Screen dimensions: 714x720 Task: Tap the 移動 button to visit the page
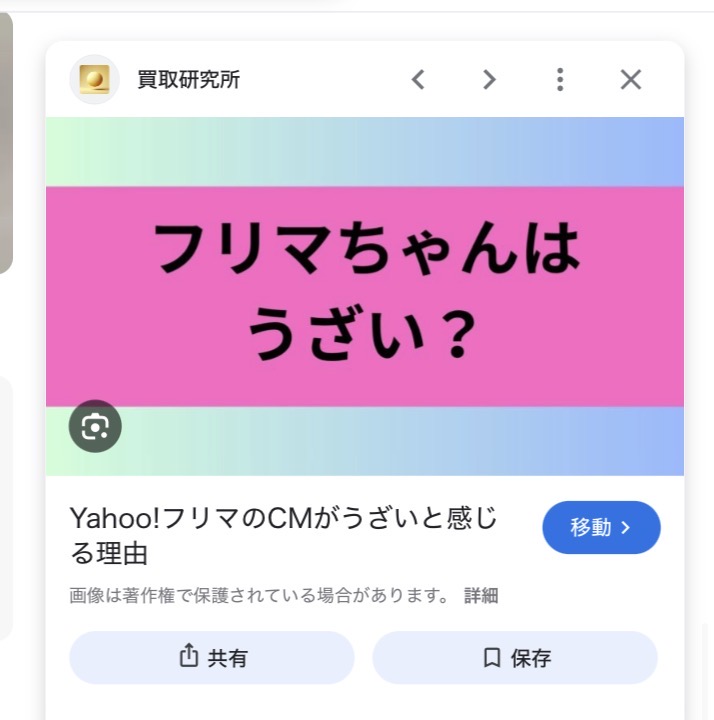pyautogui.click(x=601, y=528)
